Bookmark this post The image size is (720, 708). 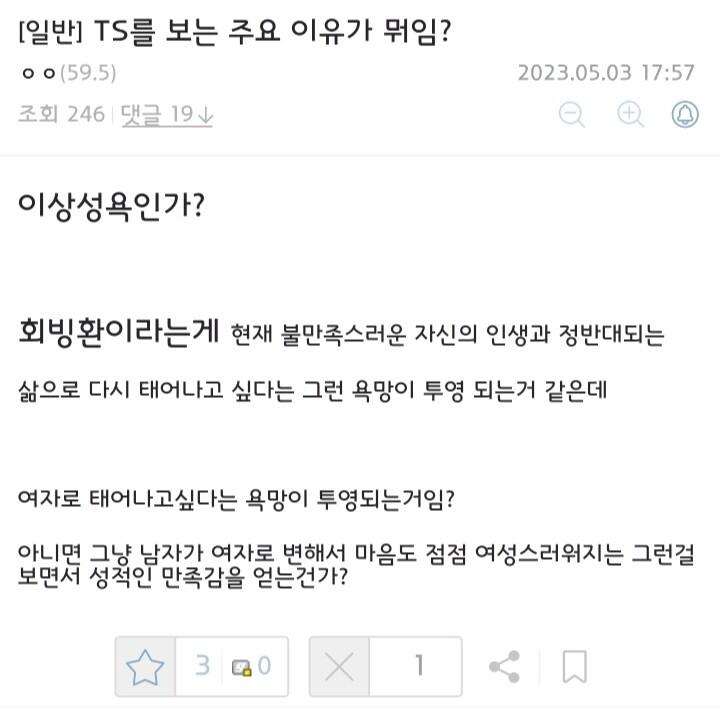574,666
